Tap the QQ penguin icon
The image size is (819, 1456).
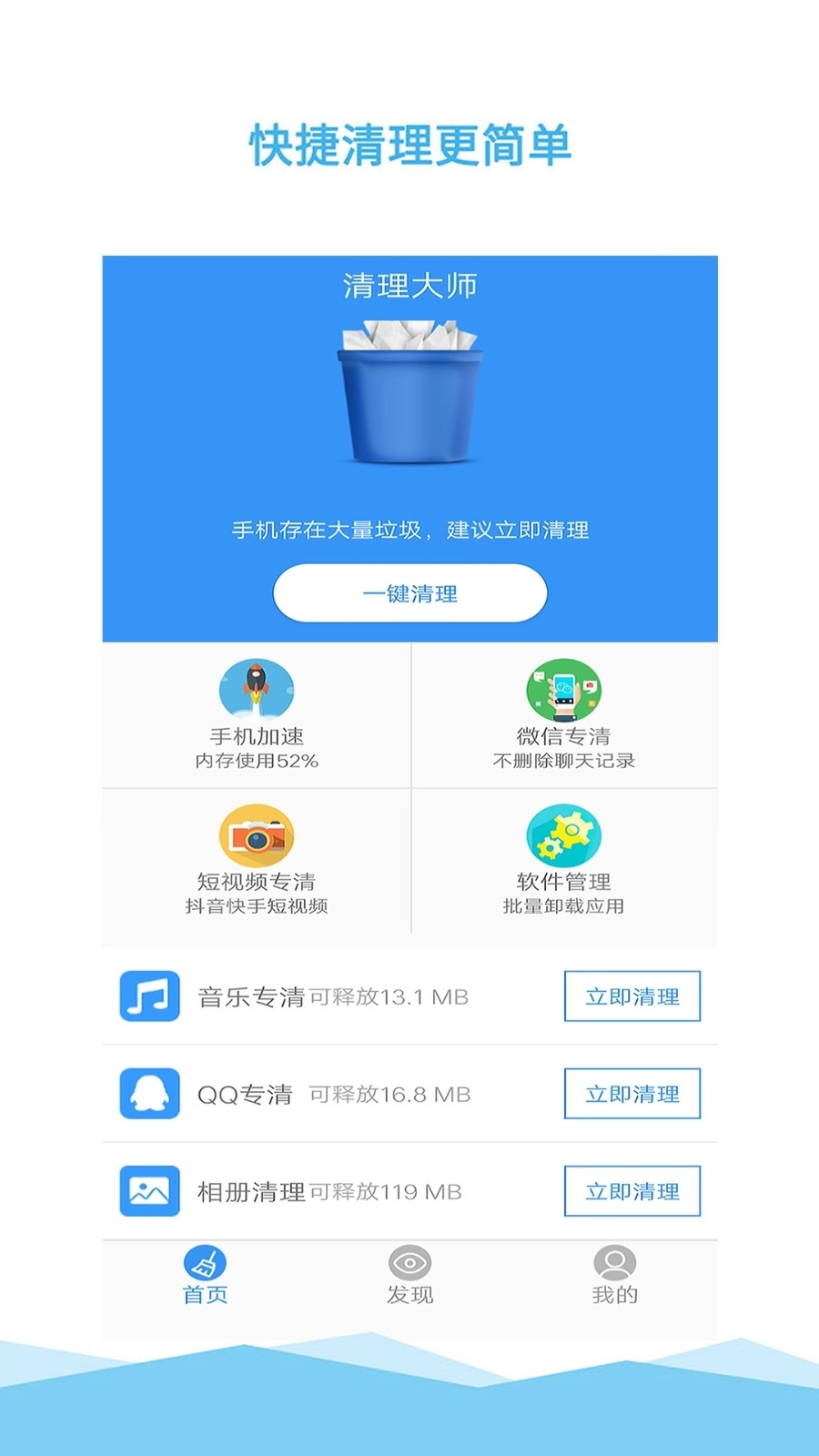[x=148, y=1094]
